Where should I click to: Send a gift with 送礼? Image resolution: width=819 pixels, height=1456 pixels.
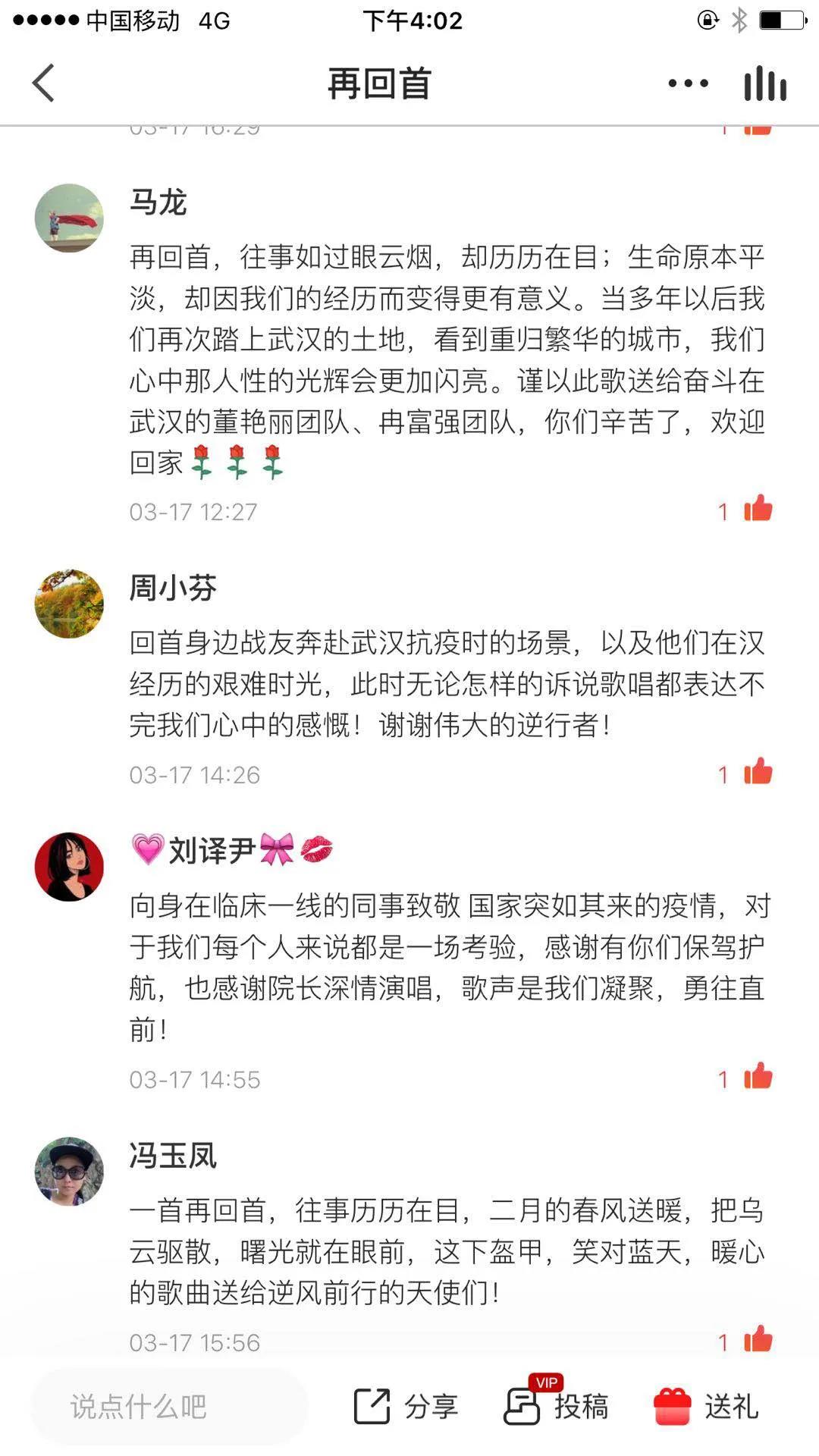[x=706, y=1407]
